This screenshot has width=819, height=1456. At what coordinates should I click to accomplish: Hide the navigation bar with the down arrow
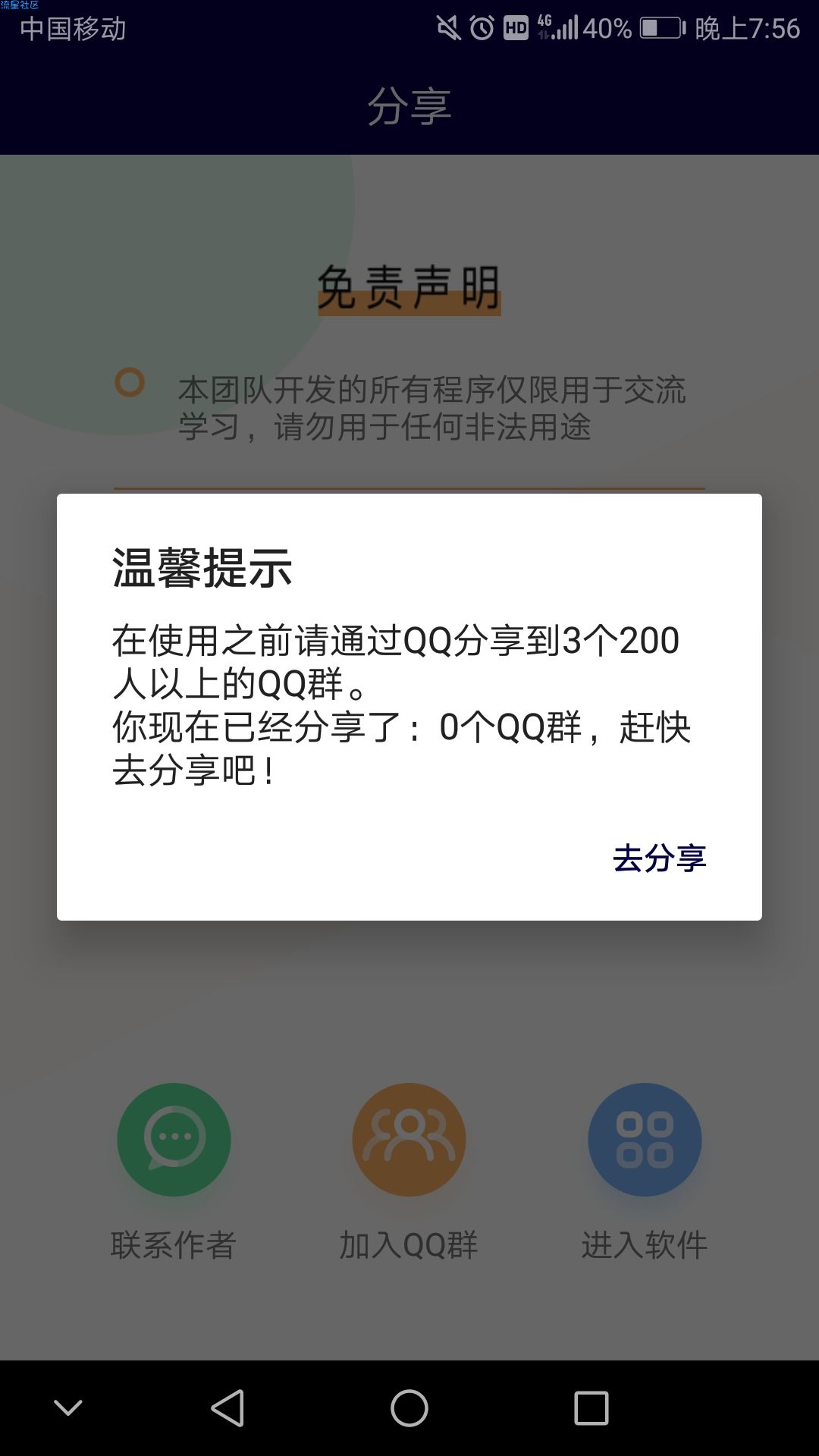[68, 1408]
